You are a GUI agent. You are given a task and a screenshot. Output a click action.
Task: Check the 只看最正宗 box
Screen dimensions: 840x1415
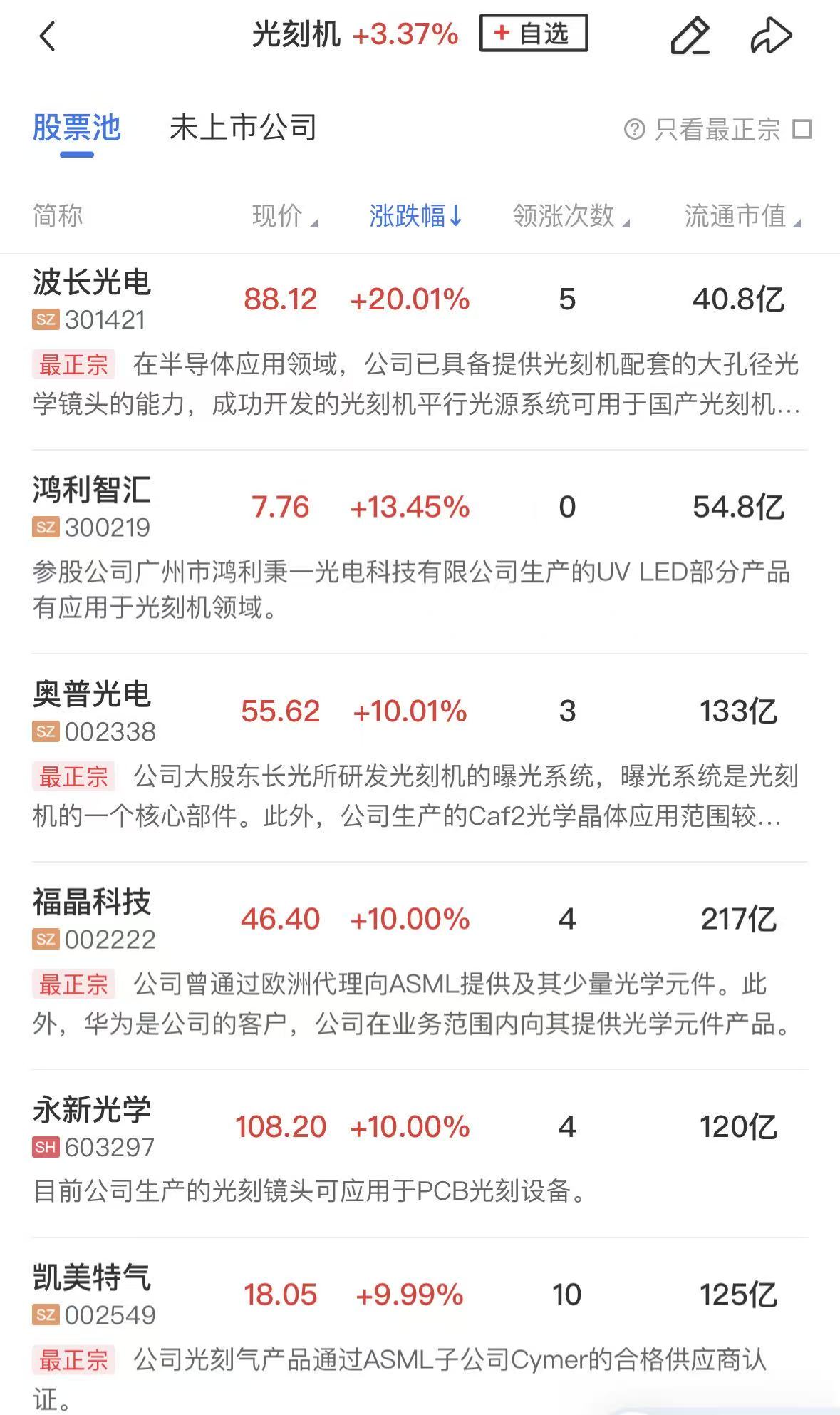click(x=803, y=129)
